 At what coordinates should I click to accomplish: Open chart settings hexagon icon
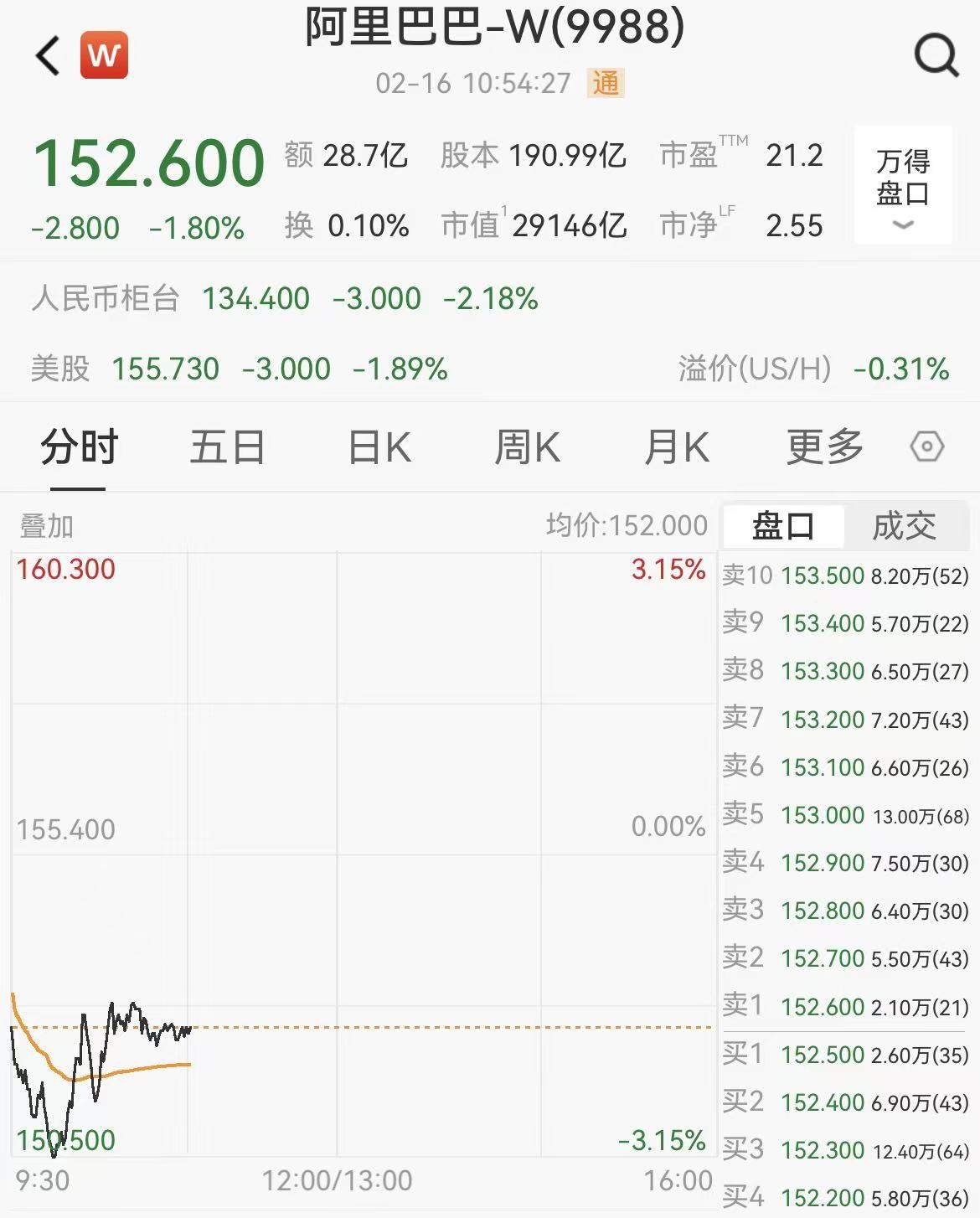tap(926, 446)
